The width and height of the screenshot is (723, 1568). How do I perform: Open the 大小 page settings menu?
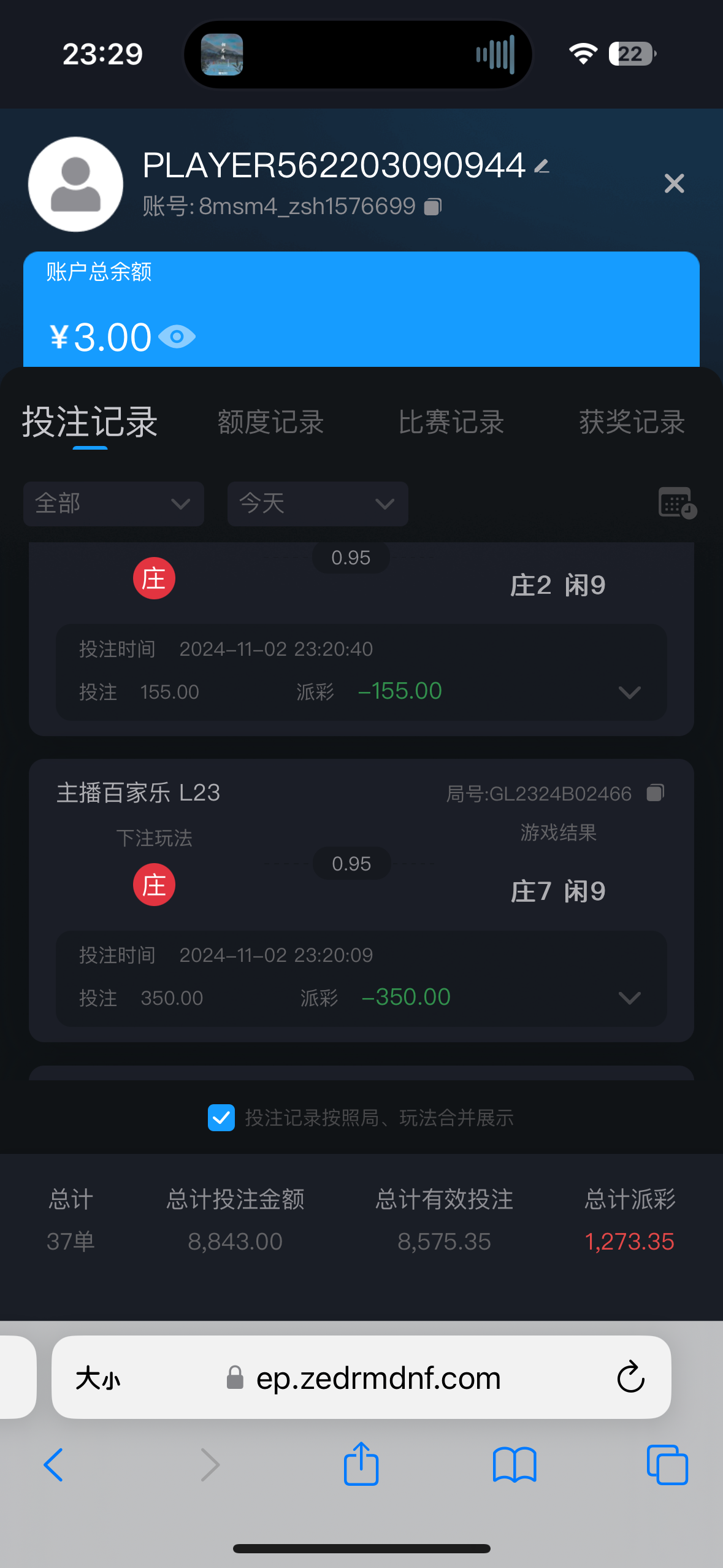98,1378
